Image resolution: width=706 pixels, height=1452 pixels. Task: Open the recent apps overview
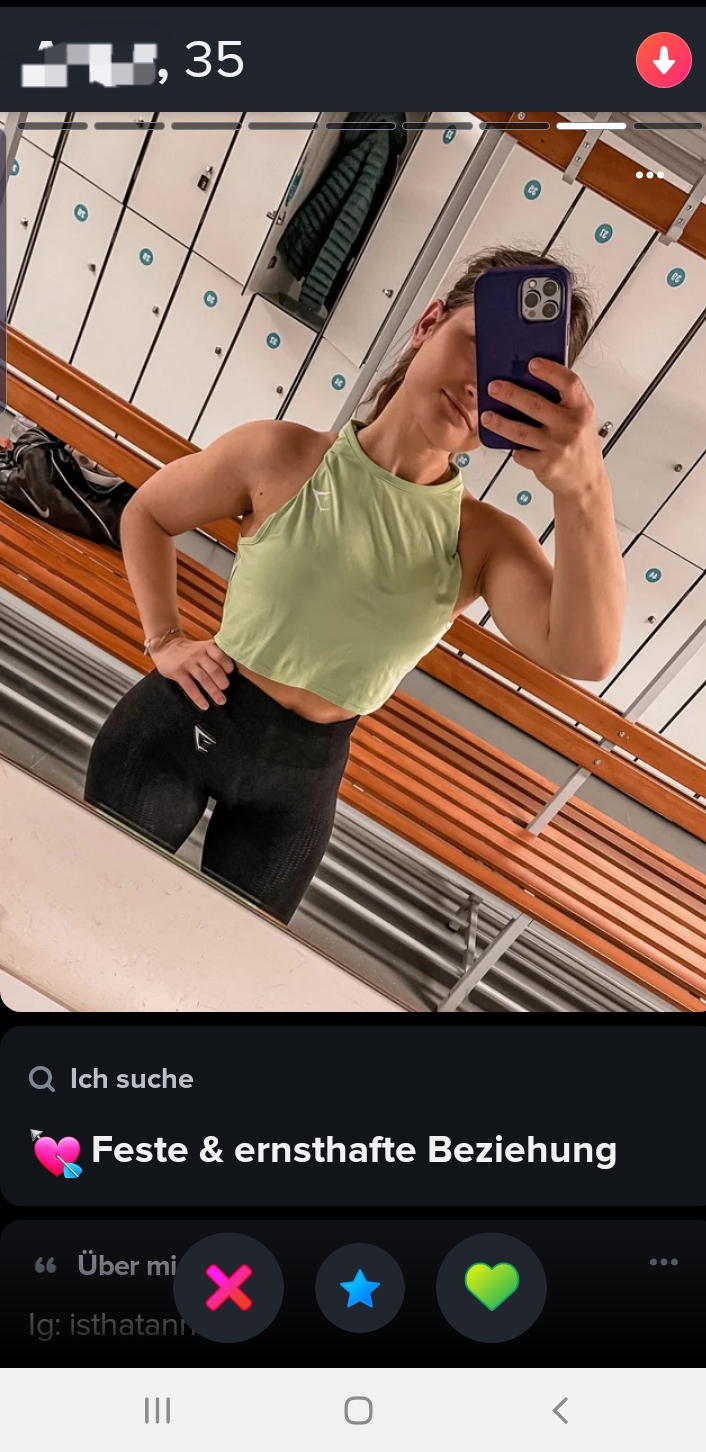coord(158,1410)
